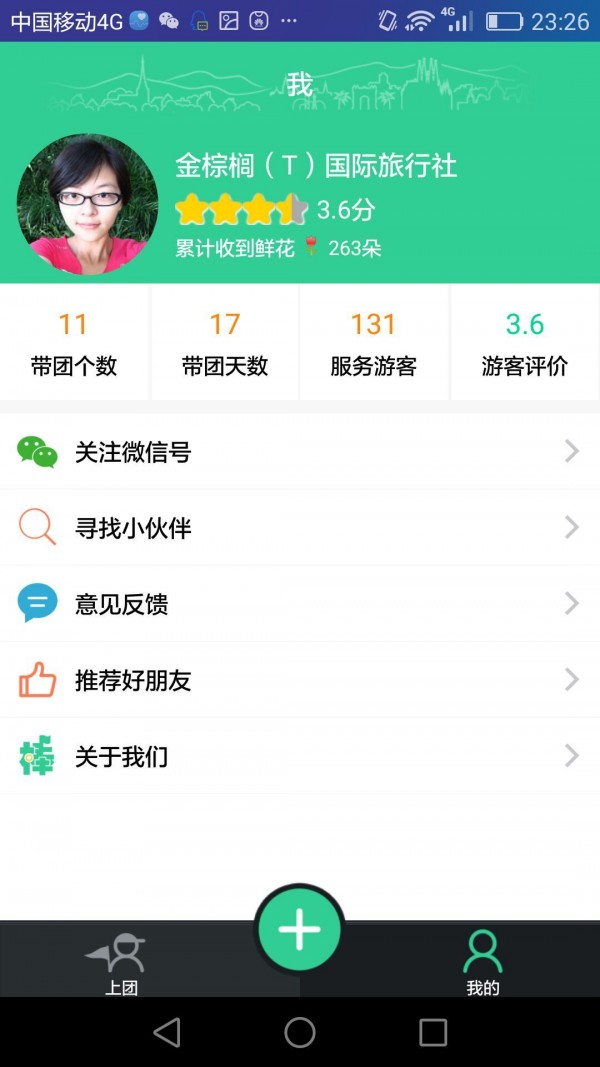The width and height of the screenshot is (600, 1067).
Task: Switch to the 我的 tab
Action: pyautogui.click(x=482, y=962)
